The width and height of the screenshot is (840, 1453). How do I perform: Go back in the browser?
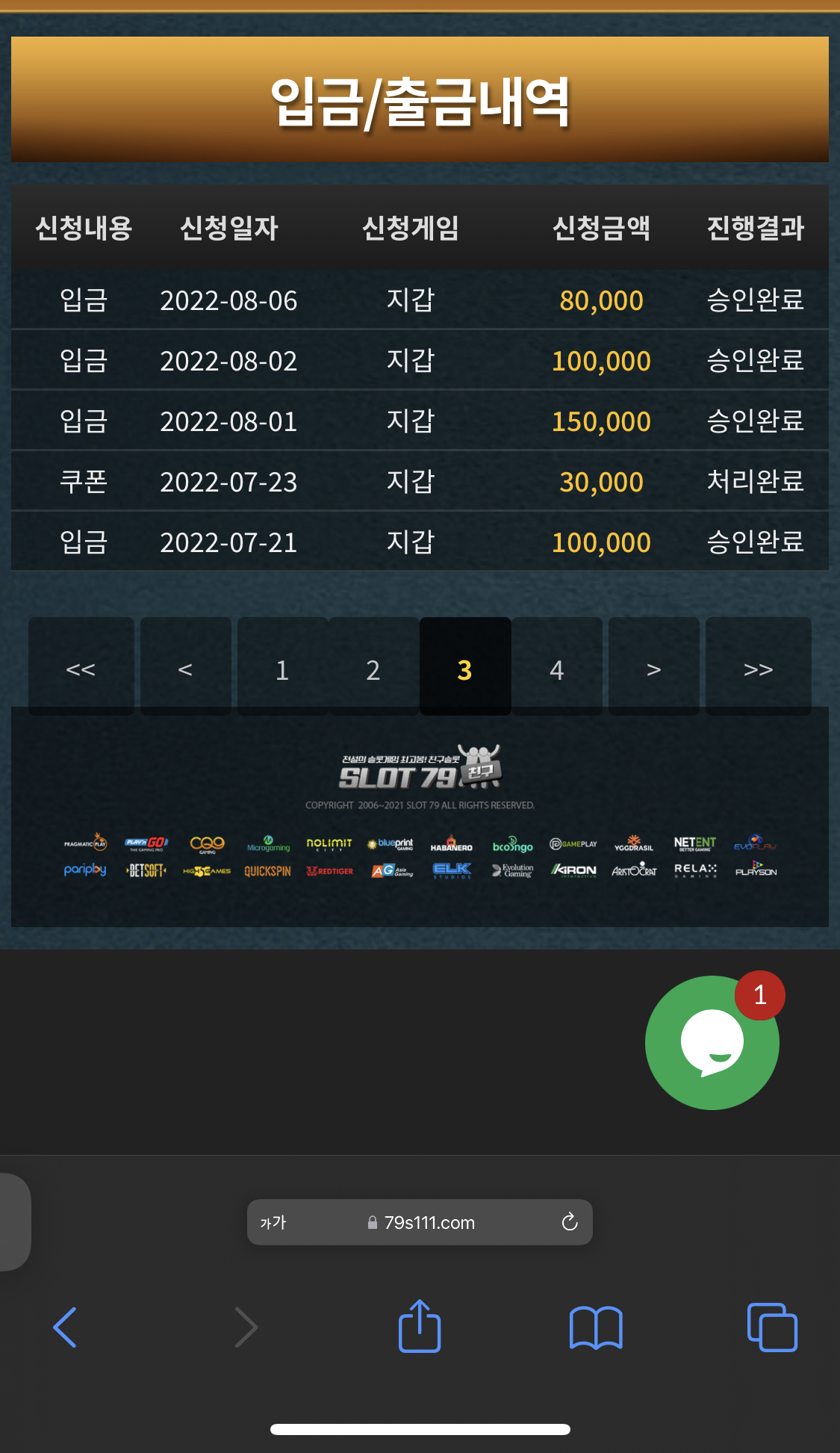click(65, 1327)
